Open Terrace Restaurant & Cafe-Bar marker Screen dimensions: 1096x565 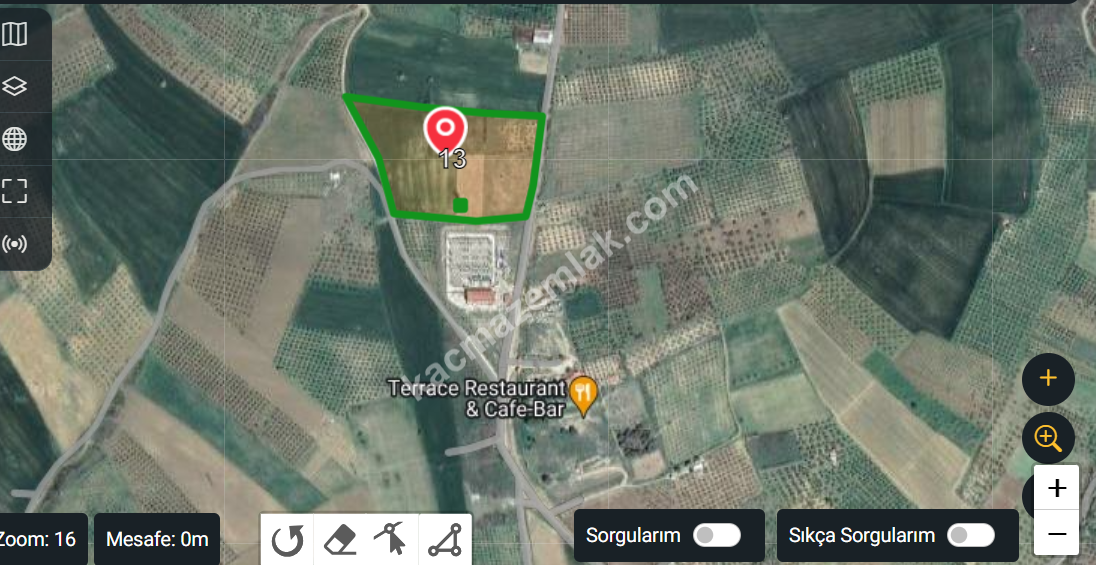tap(583, 396)
